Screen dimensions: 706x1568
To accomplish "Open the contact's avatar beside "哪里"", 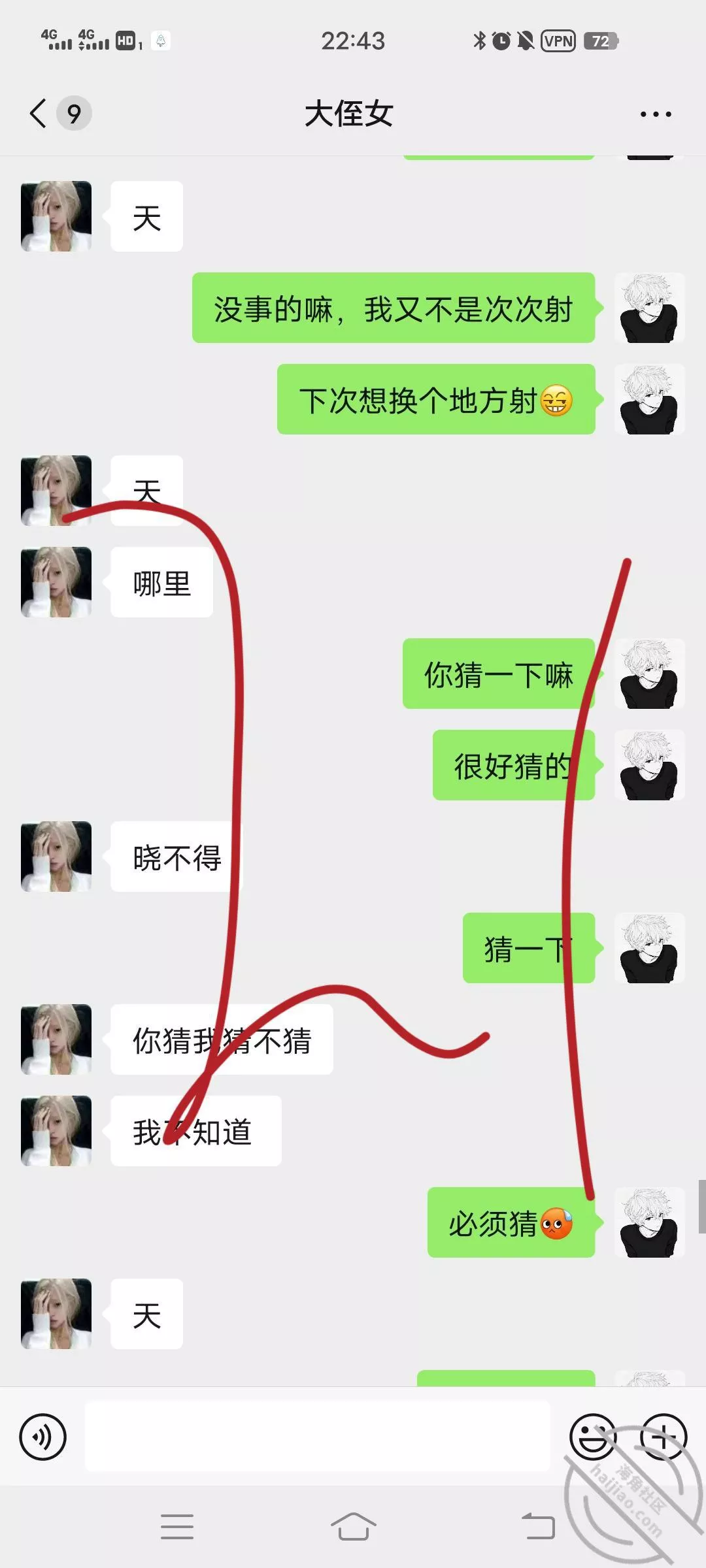I will pyautogui.click(x=56, y=582).
